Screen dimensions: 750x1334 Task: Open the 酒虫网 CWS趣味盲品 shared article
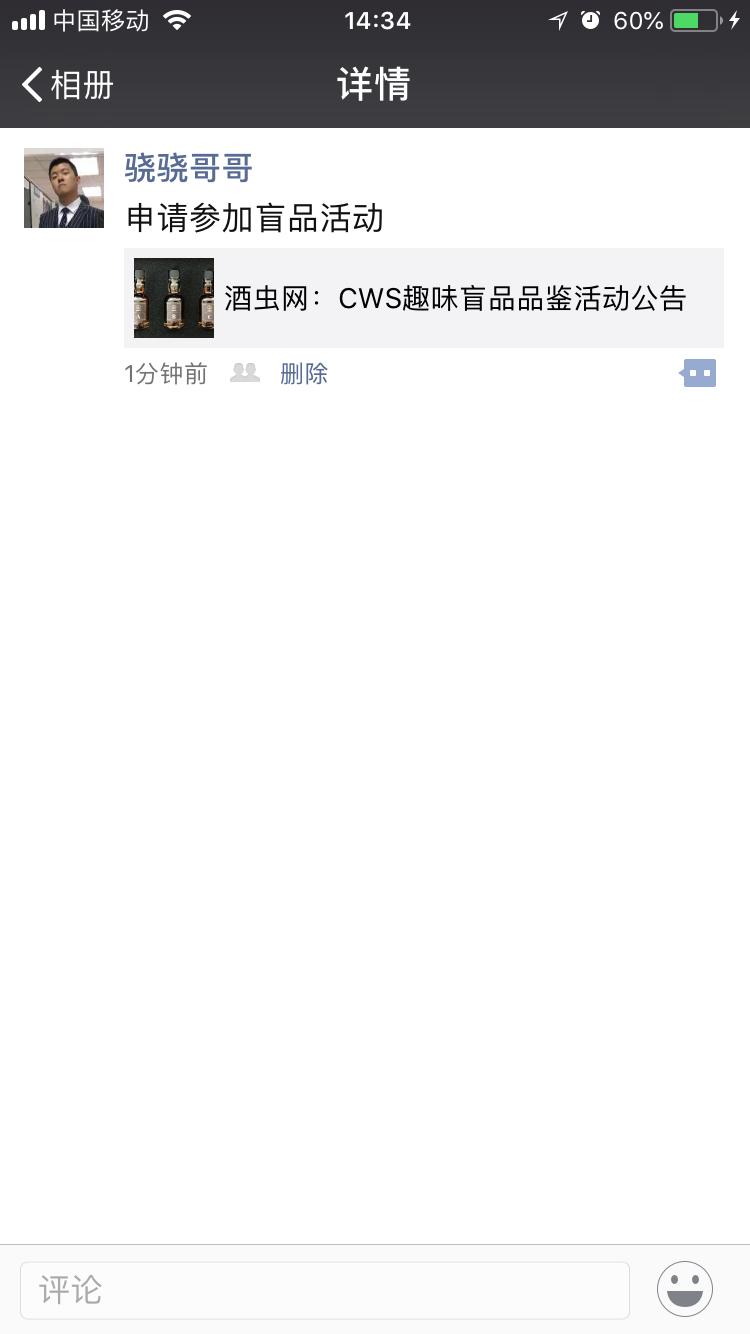click(423, 298)
